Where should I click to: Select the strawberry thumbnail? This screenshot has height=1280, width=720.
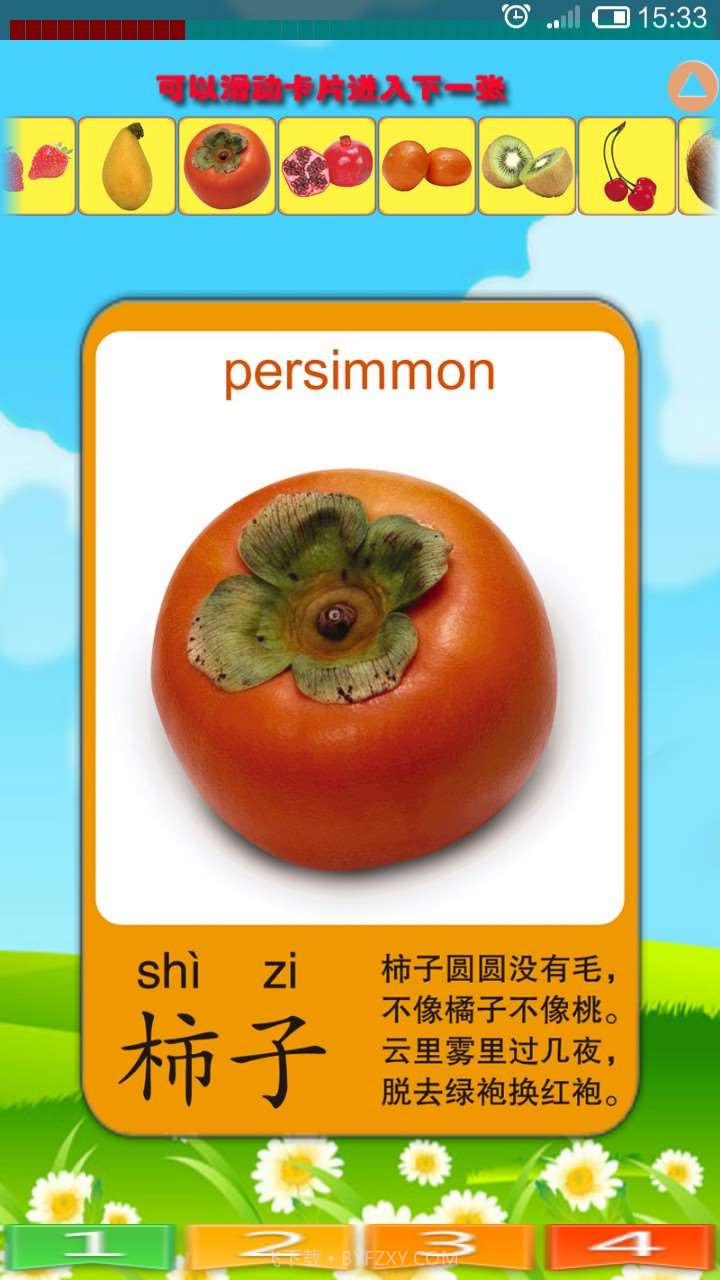pyautogui.click(x=40, y=166)
